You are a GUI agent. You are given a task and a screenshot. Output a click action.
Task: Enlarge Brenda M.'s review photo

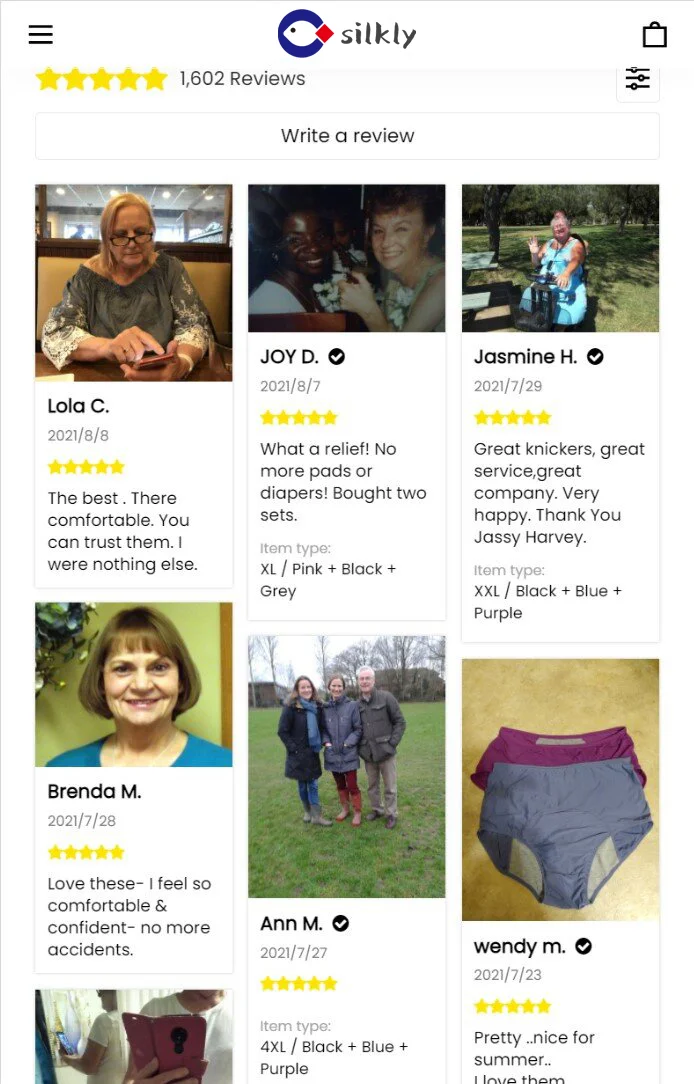[134, 684]
